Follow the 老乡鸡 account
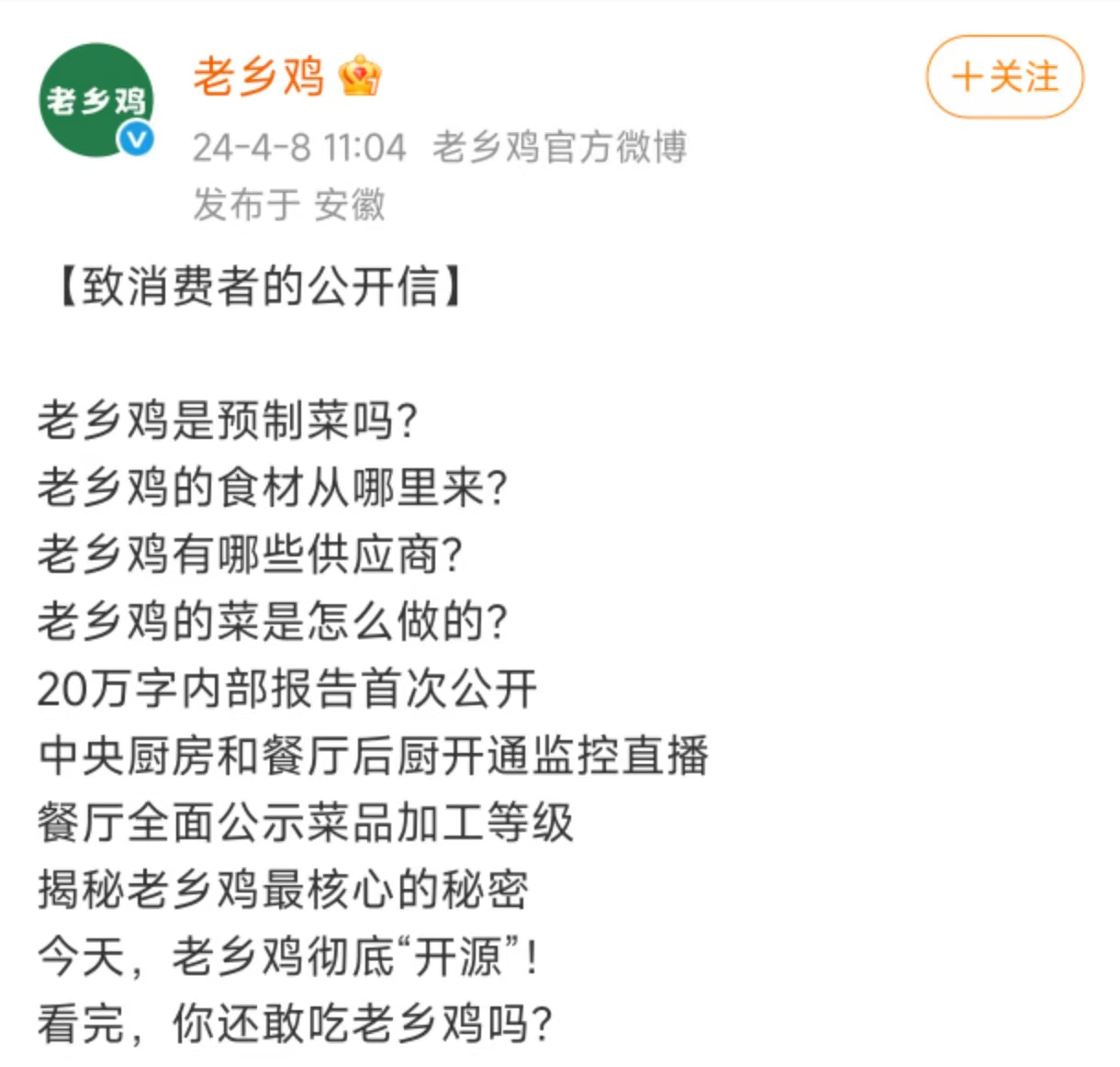 (x=1004, y=77)
